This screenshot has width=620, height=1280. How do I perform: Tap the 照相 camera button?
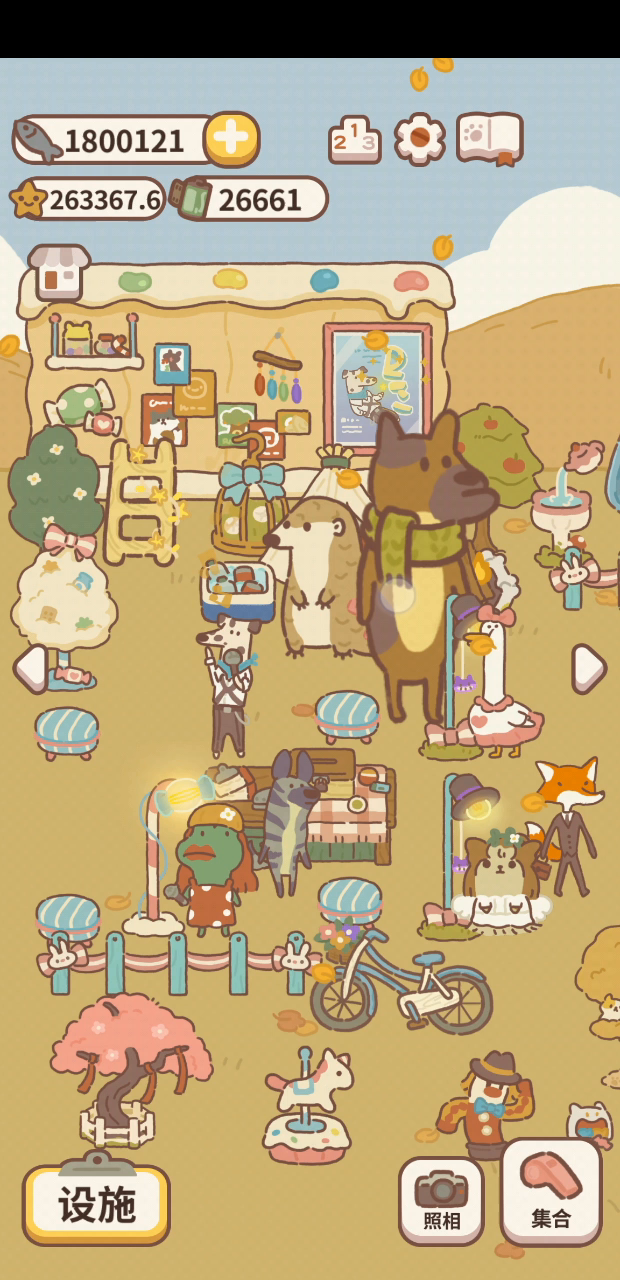pos(441,1201)
